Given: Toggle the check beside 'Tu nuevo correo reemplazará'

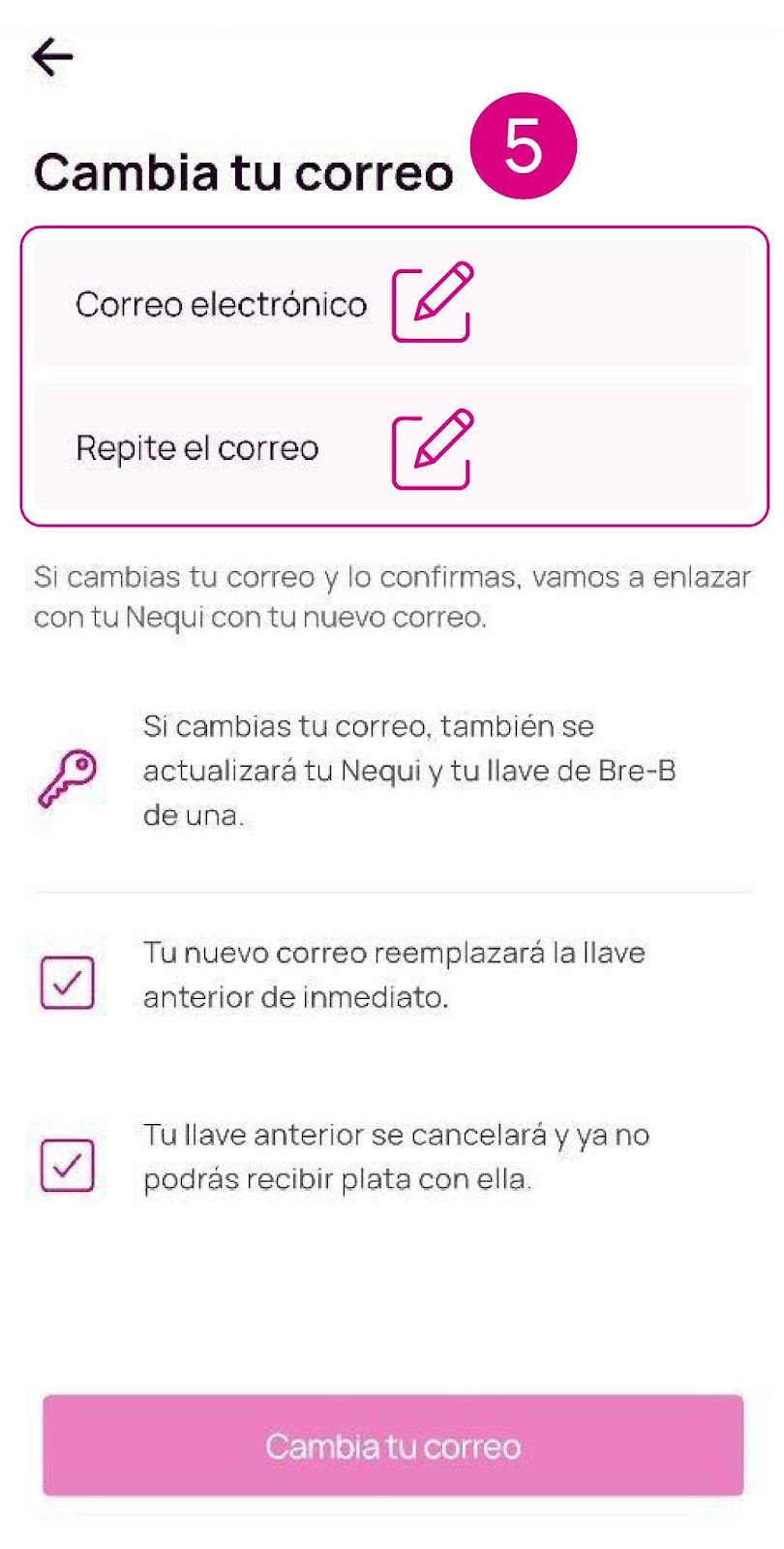Looking at the screenshot, I should tap(66, 983).
